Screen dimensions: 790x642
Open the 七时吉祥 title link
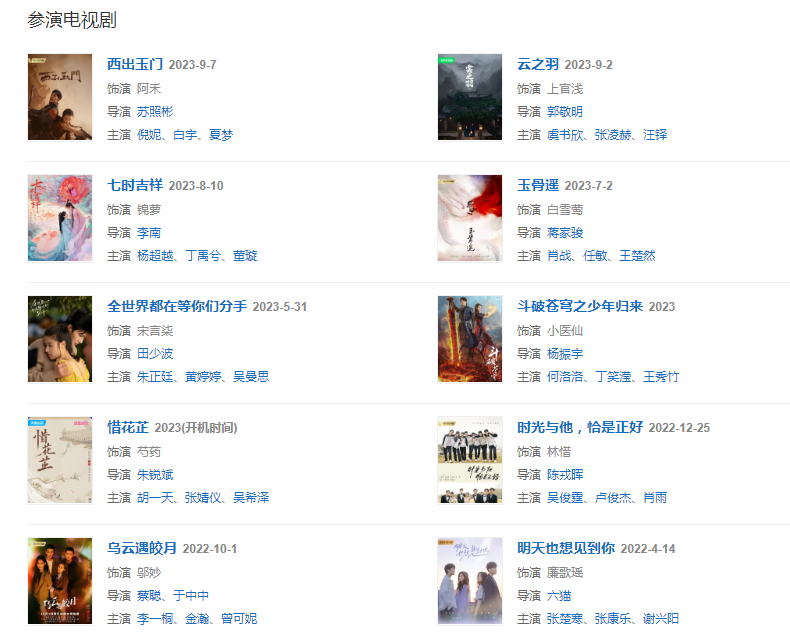pos(135,185)
